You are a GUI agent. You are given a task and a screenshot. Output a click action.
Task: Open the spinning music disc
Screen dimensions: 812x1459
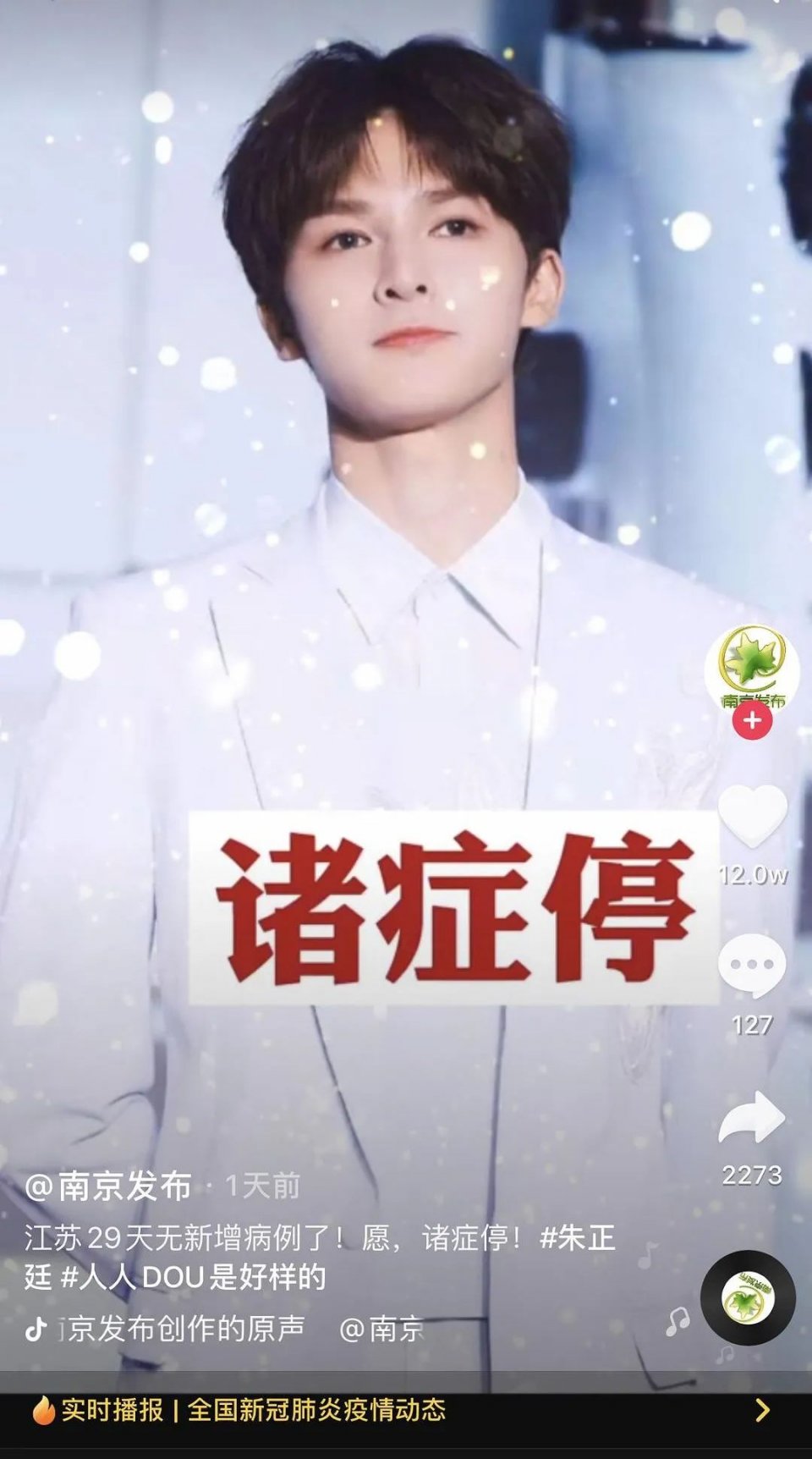tap(748, 1297)
